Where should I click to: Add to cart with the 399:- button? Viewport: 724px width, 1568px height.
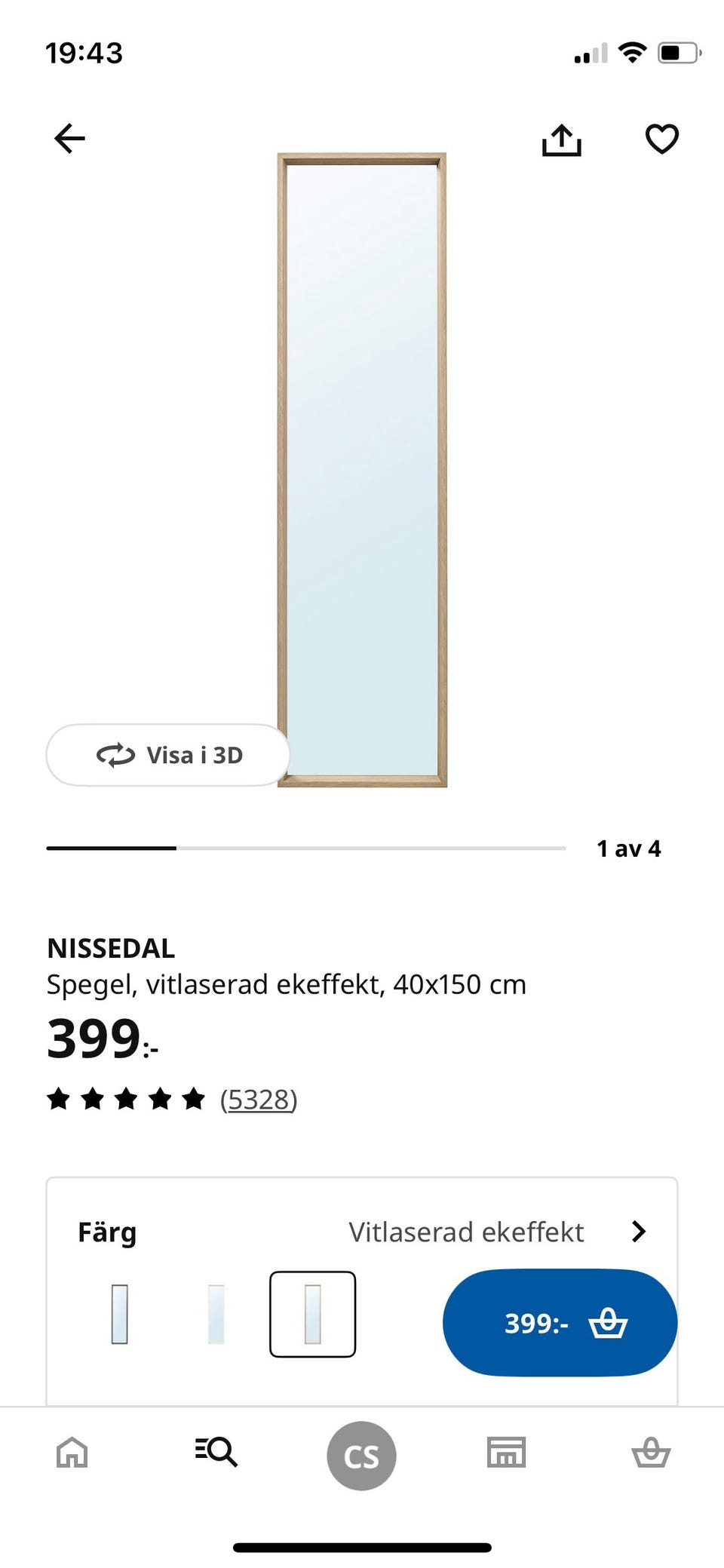560,1323
